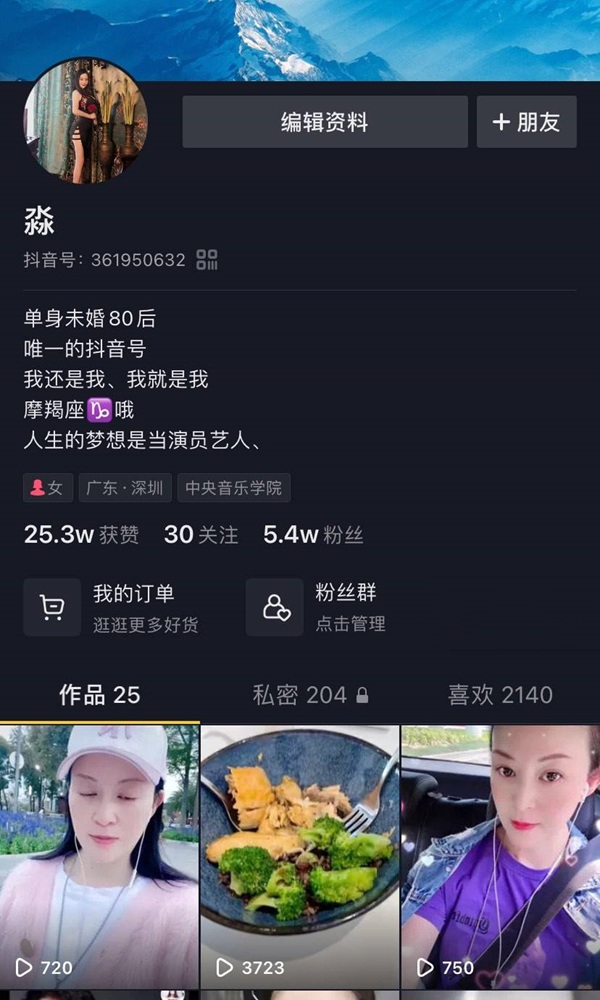
Task: View the 5.4w 粉丝 followers list
Action: [x=313, y=535]
